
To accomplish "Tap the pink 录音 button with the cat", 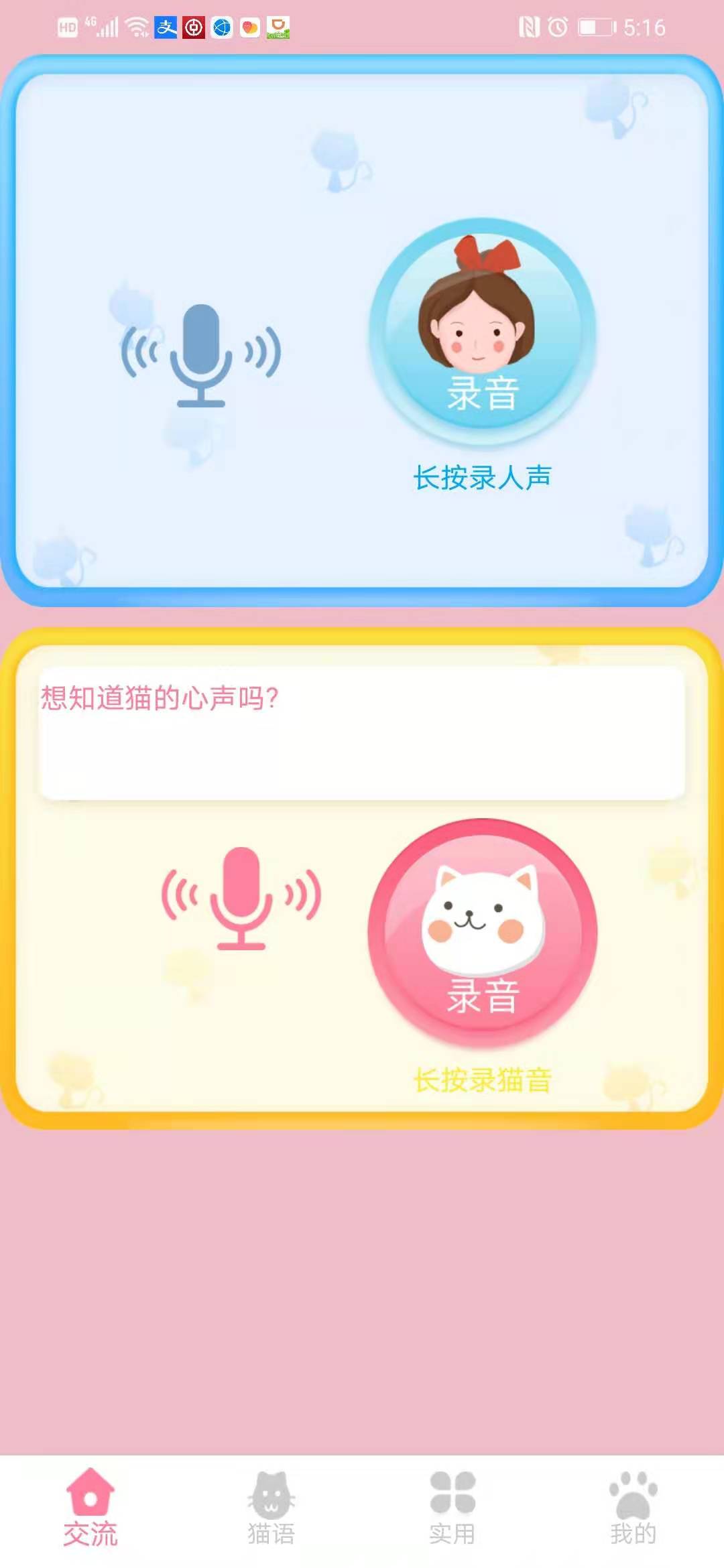I will click(482, 931).
